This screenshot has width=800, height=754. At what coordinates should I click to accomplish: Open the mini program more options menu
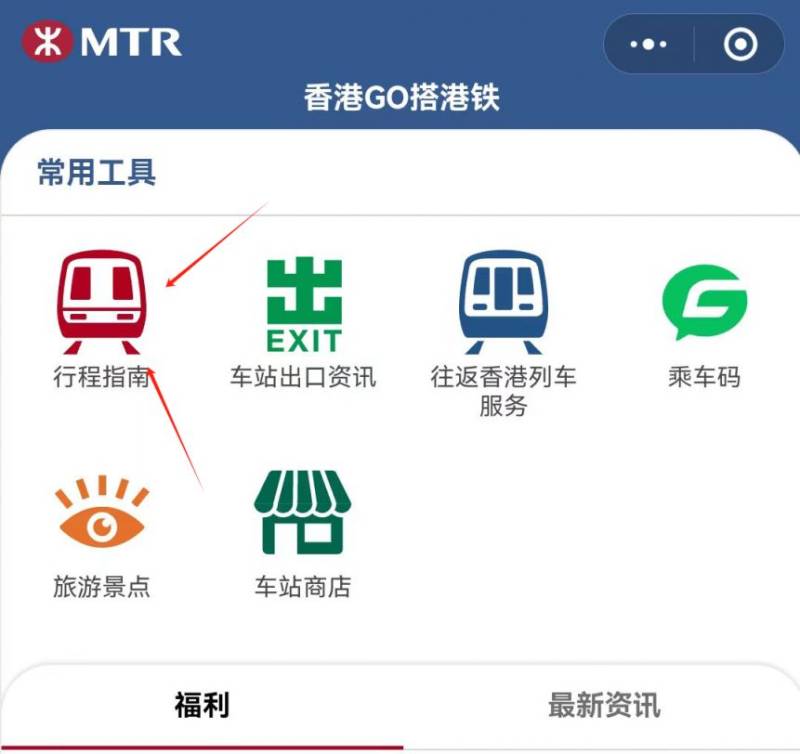pyautogui.click(x=648, y=45)
